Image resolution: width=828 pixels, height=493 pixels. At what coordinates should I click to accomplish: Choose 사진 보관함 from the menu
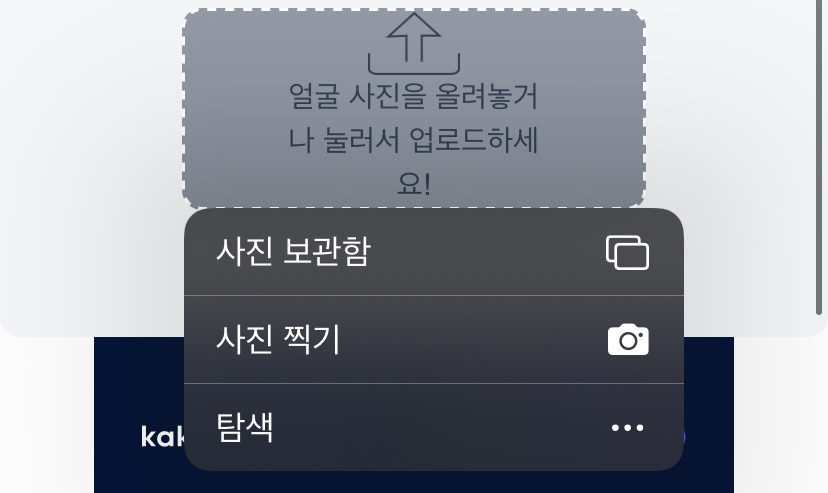[433, 252]
